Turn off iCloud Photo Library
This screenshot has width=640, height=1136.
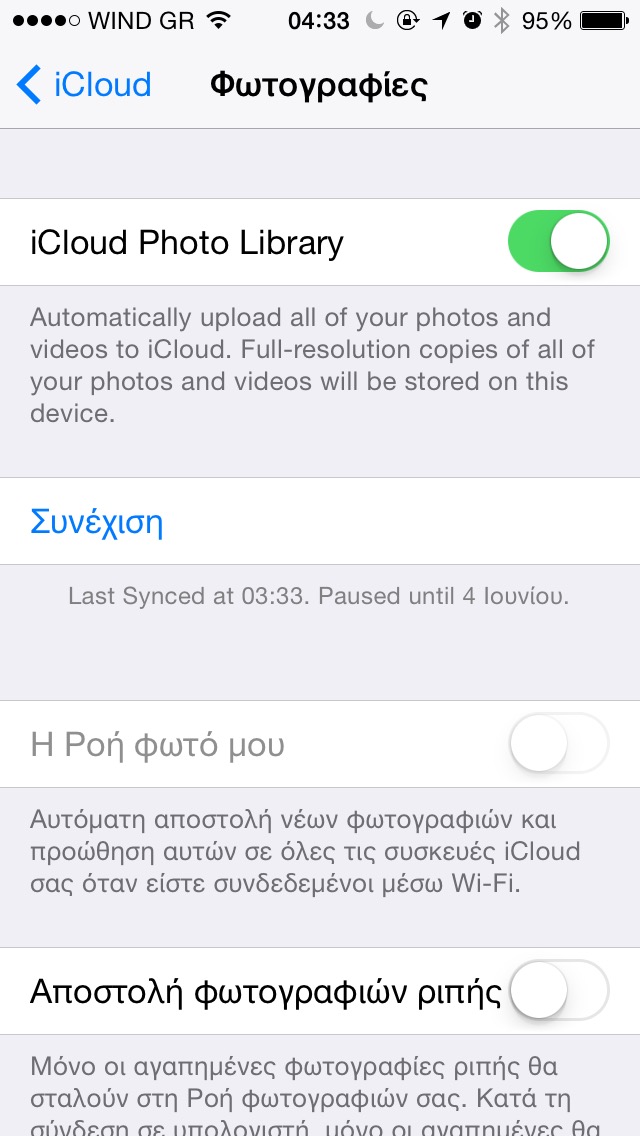(558, 242)
